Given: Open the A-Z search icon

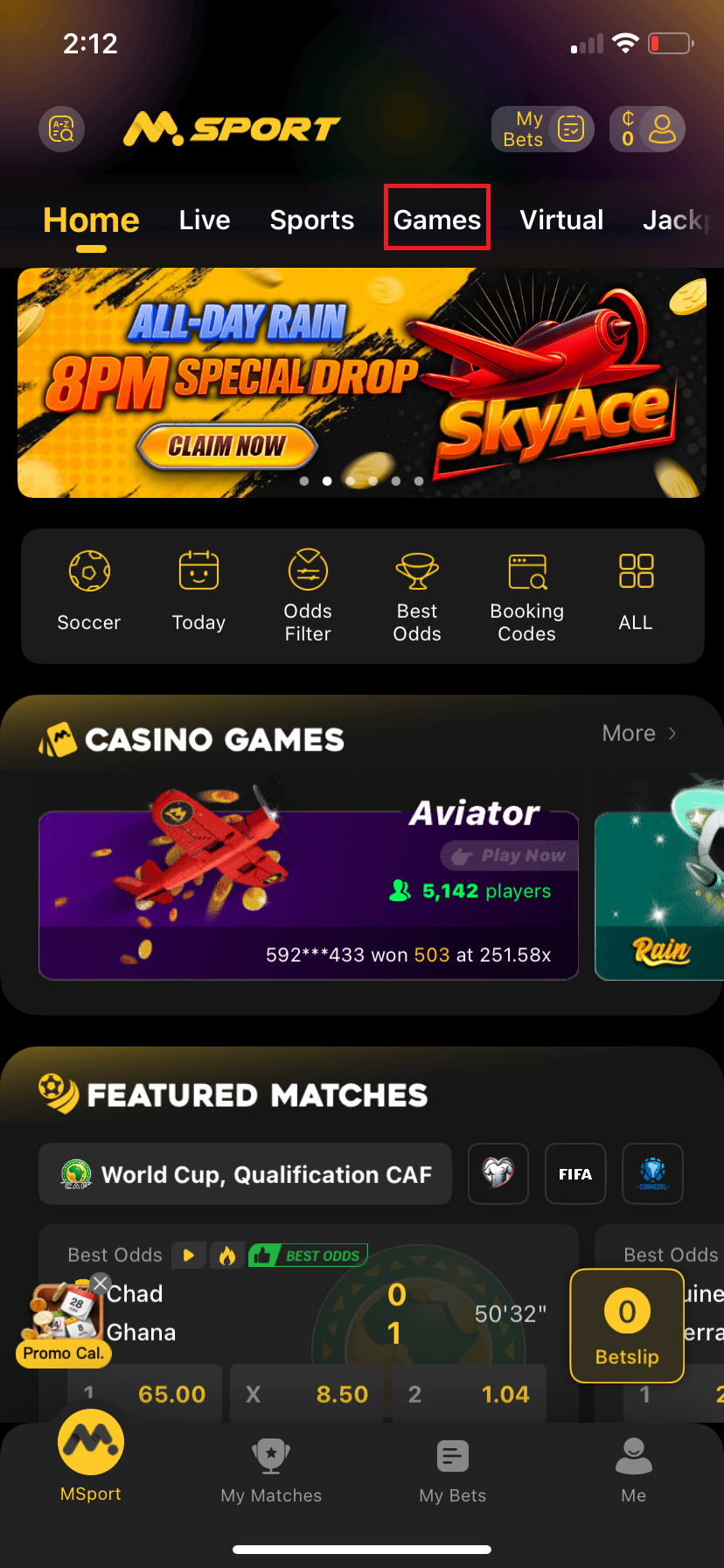Looking at the screenshot, I should pos(61,129).
